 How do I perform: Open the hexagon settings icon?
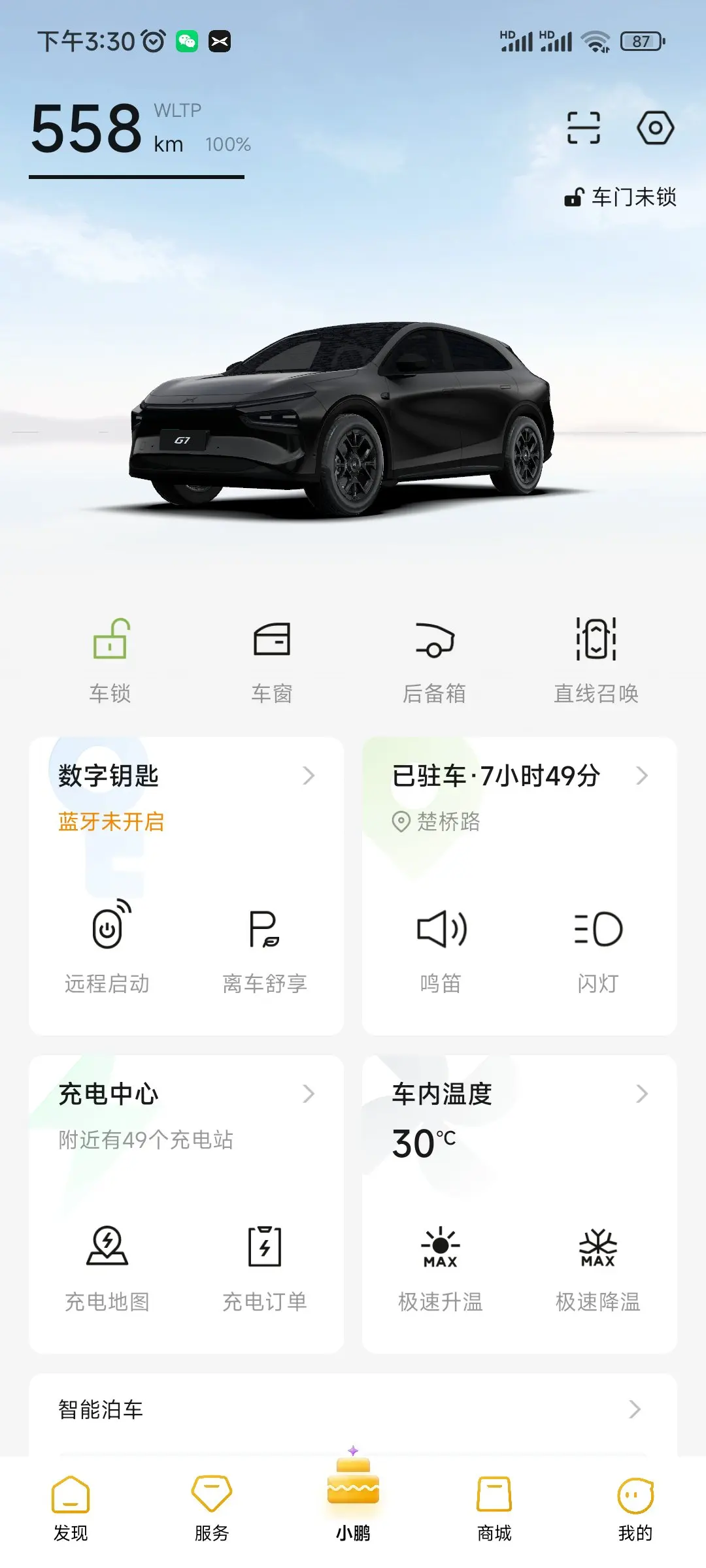[x=655, y=127]
